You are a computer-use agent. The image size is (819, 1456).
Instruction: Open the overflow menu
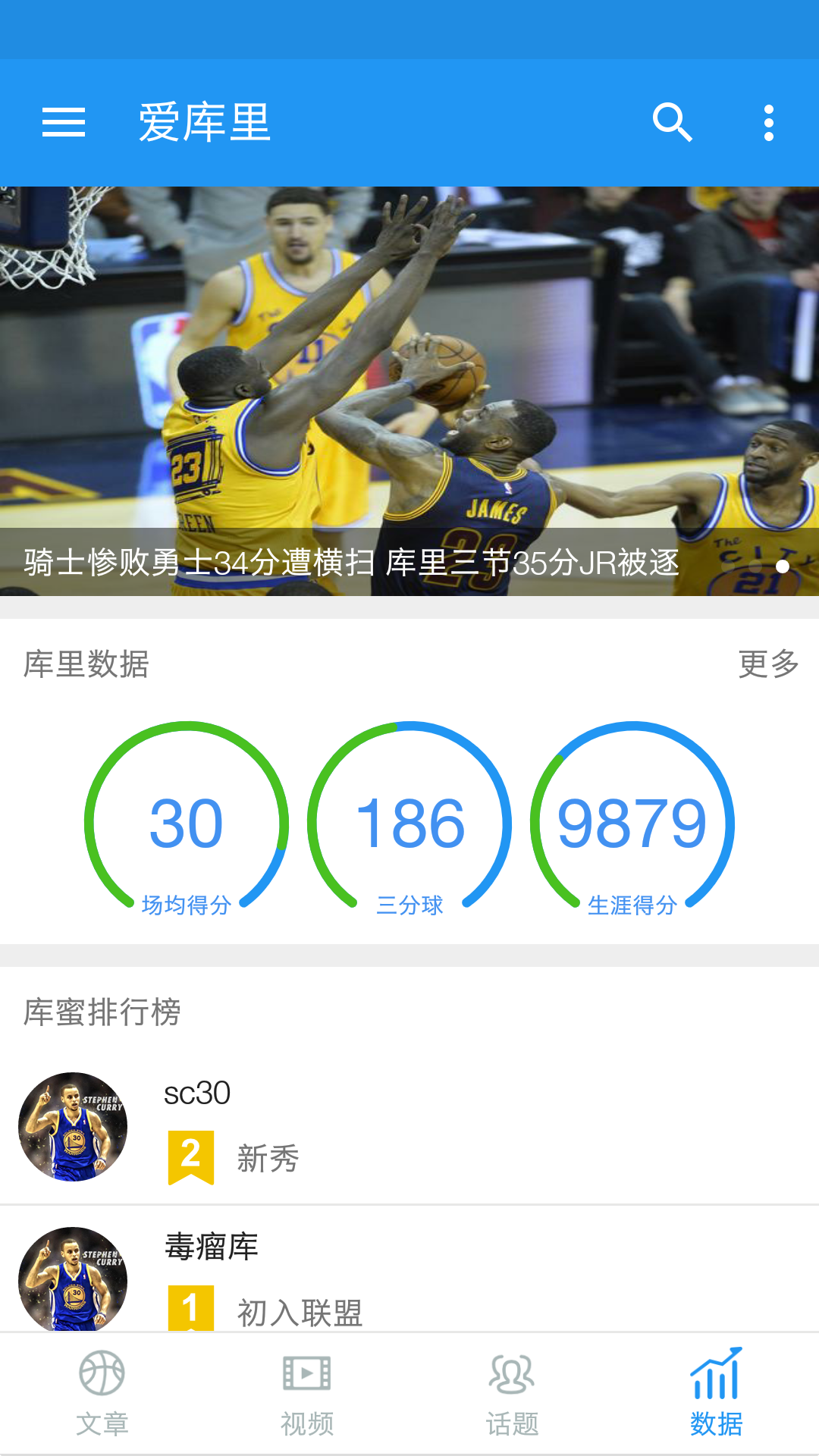768,123
